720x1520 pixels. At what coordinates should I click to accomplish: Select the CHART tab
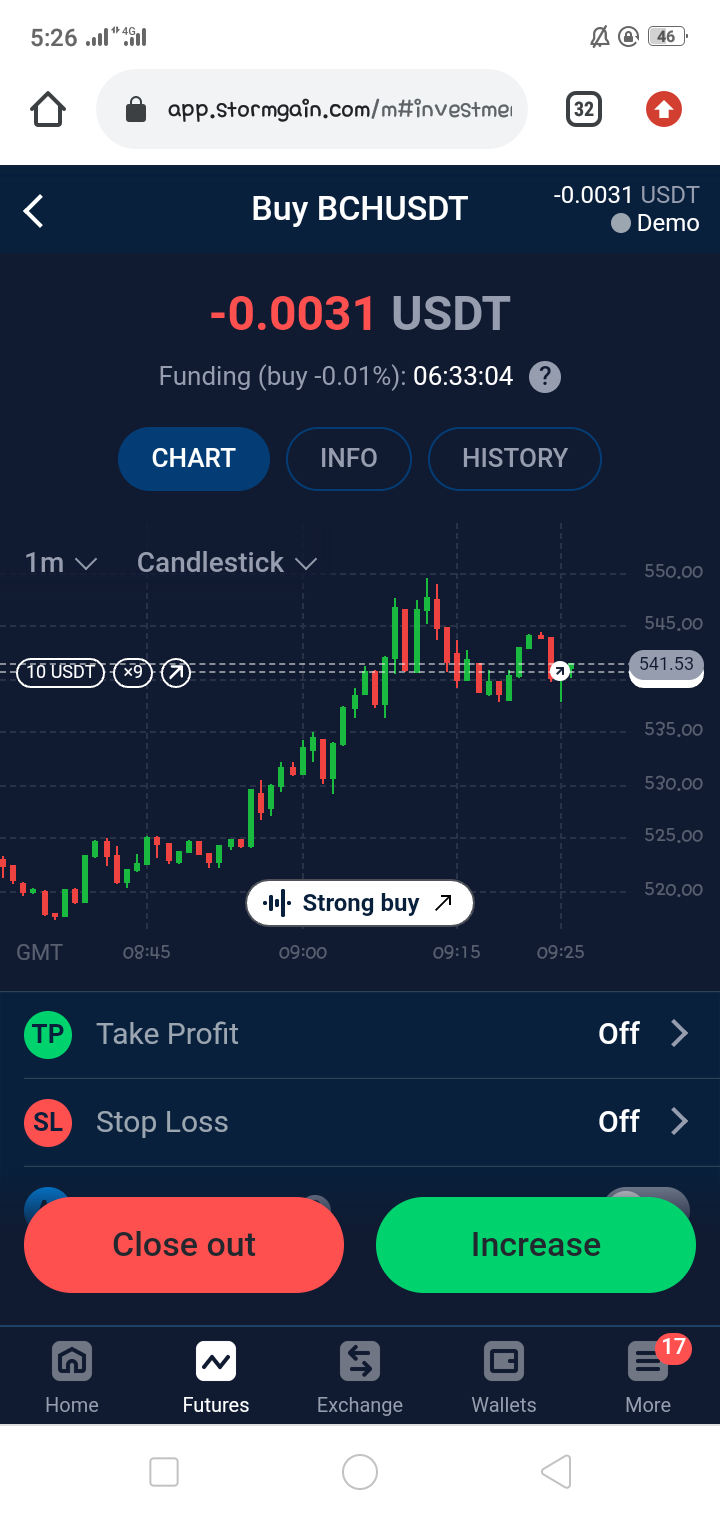click(x=194, y=459)
